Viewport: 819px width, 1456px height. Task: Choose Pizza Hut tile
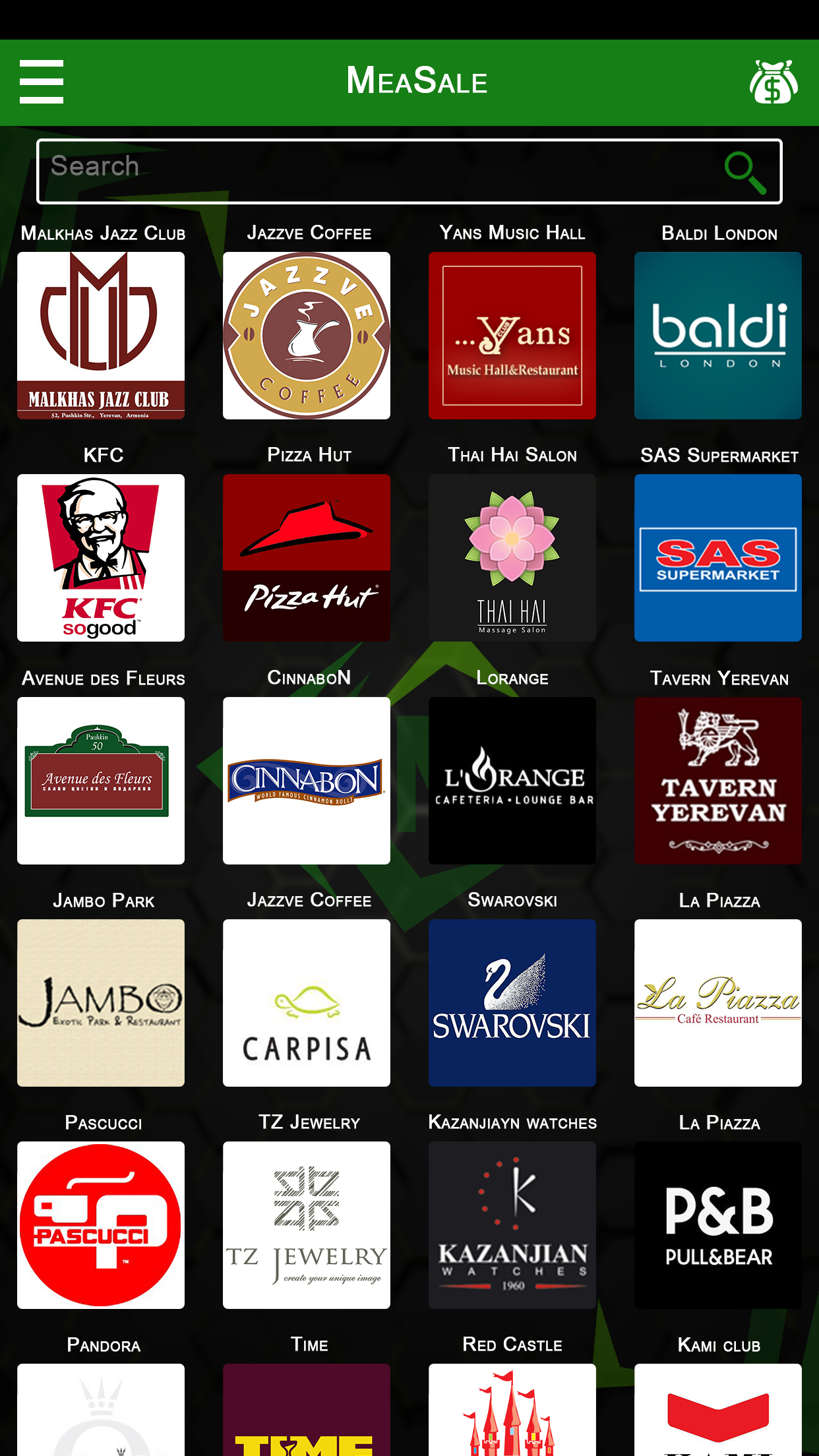pos(307,558)
